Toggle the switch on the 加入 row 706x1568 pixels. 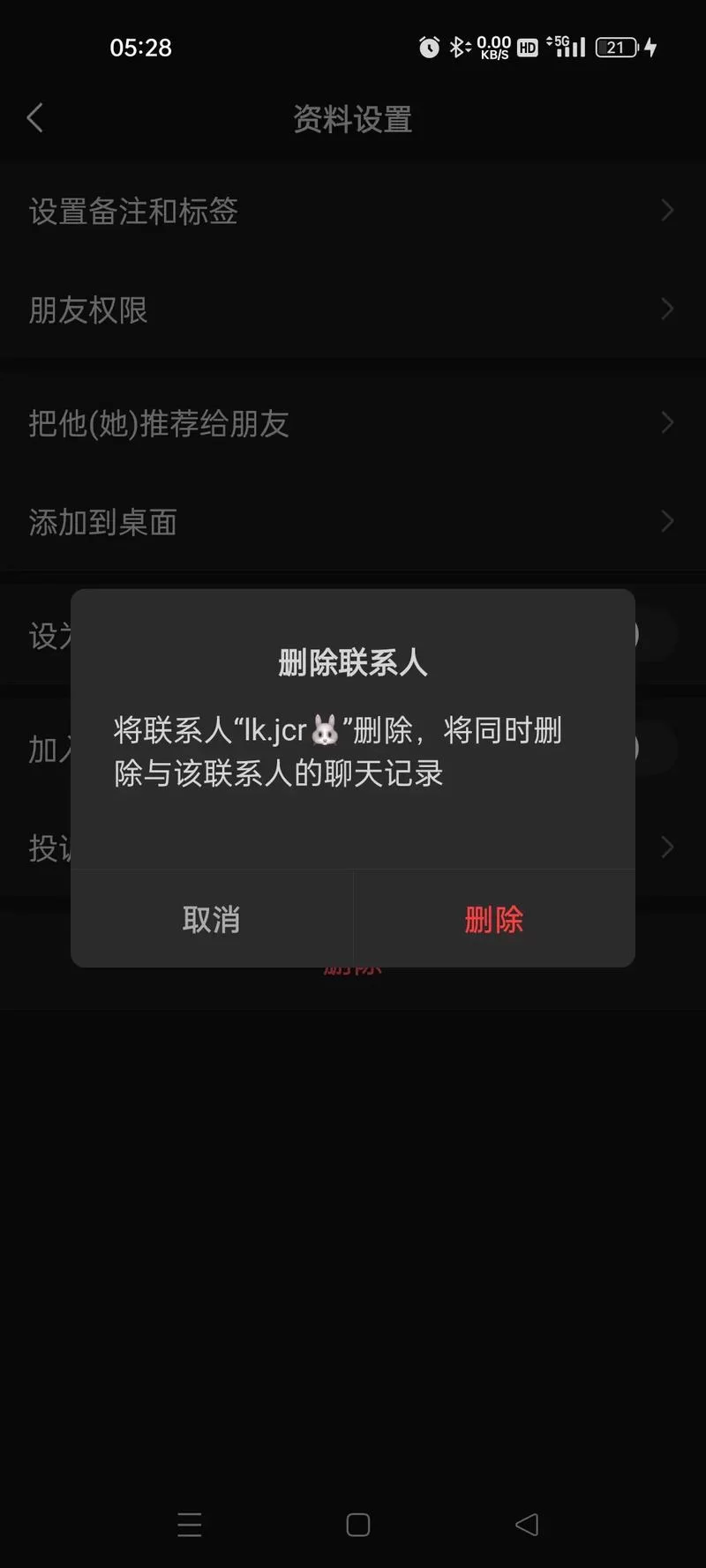(638, 748)
